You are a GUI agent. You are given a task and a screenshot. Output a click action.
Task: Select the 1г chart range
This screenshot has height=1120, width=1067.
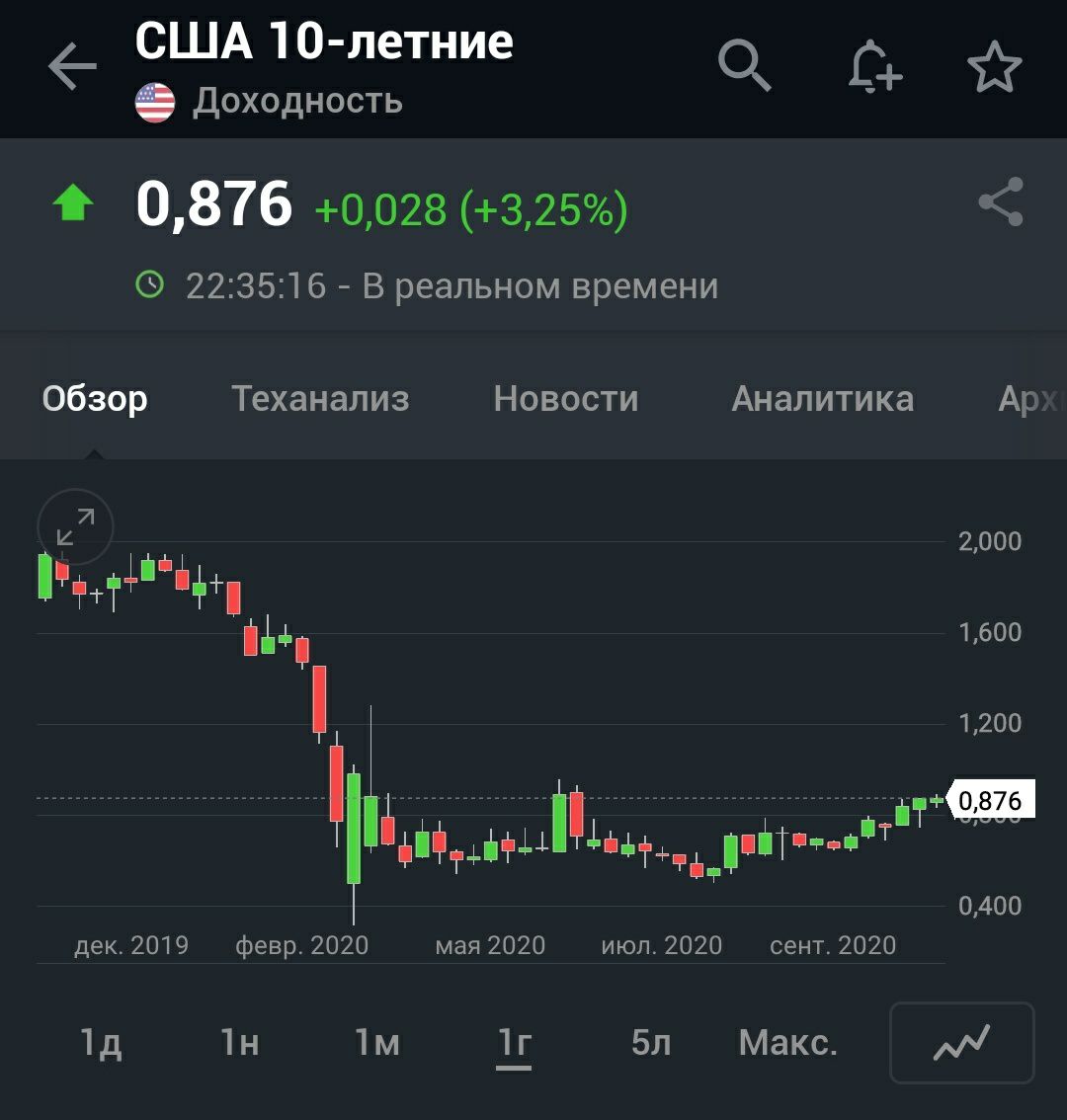pyautogui.click(x=515, y=1042)
